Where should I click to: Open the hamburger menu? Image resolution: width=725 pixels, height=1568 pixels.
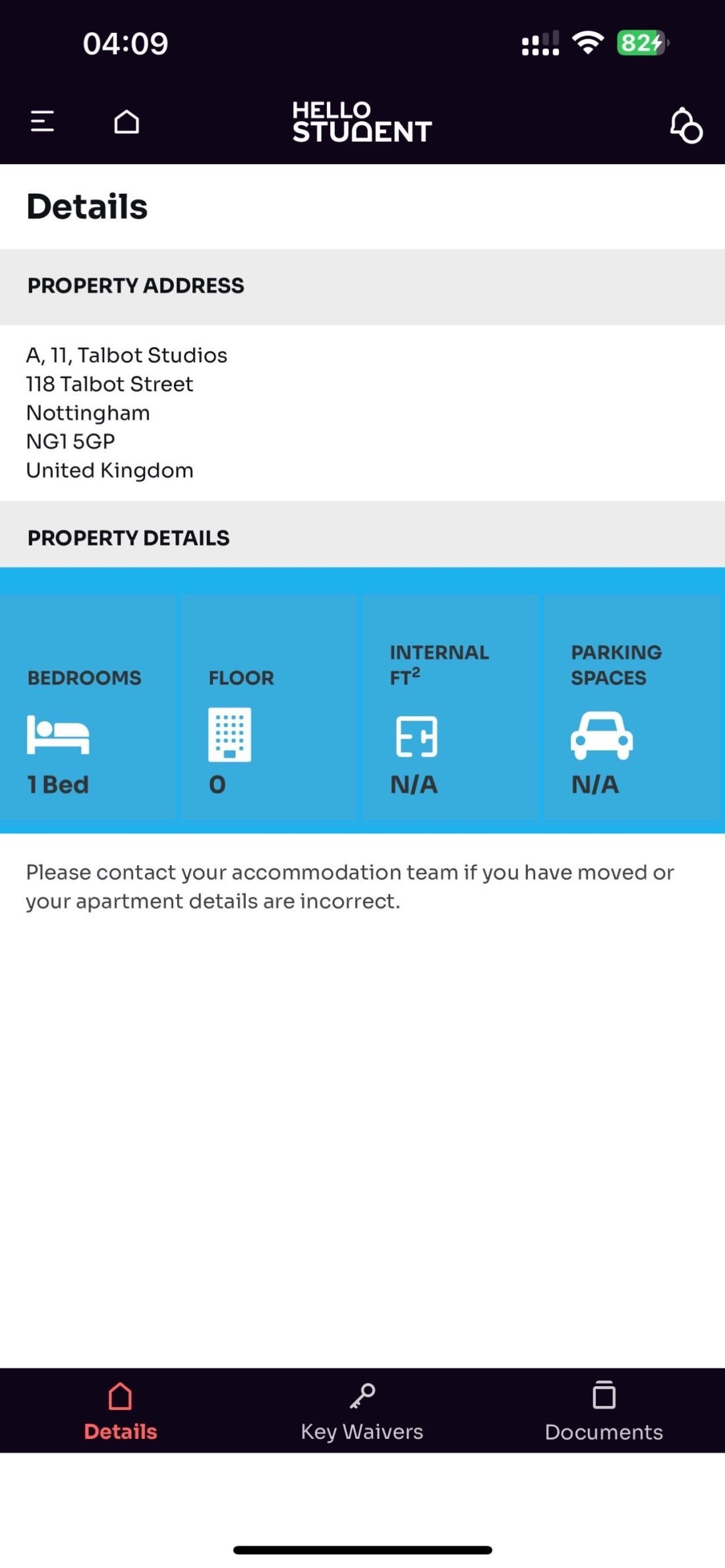tap(42, 121)
